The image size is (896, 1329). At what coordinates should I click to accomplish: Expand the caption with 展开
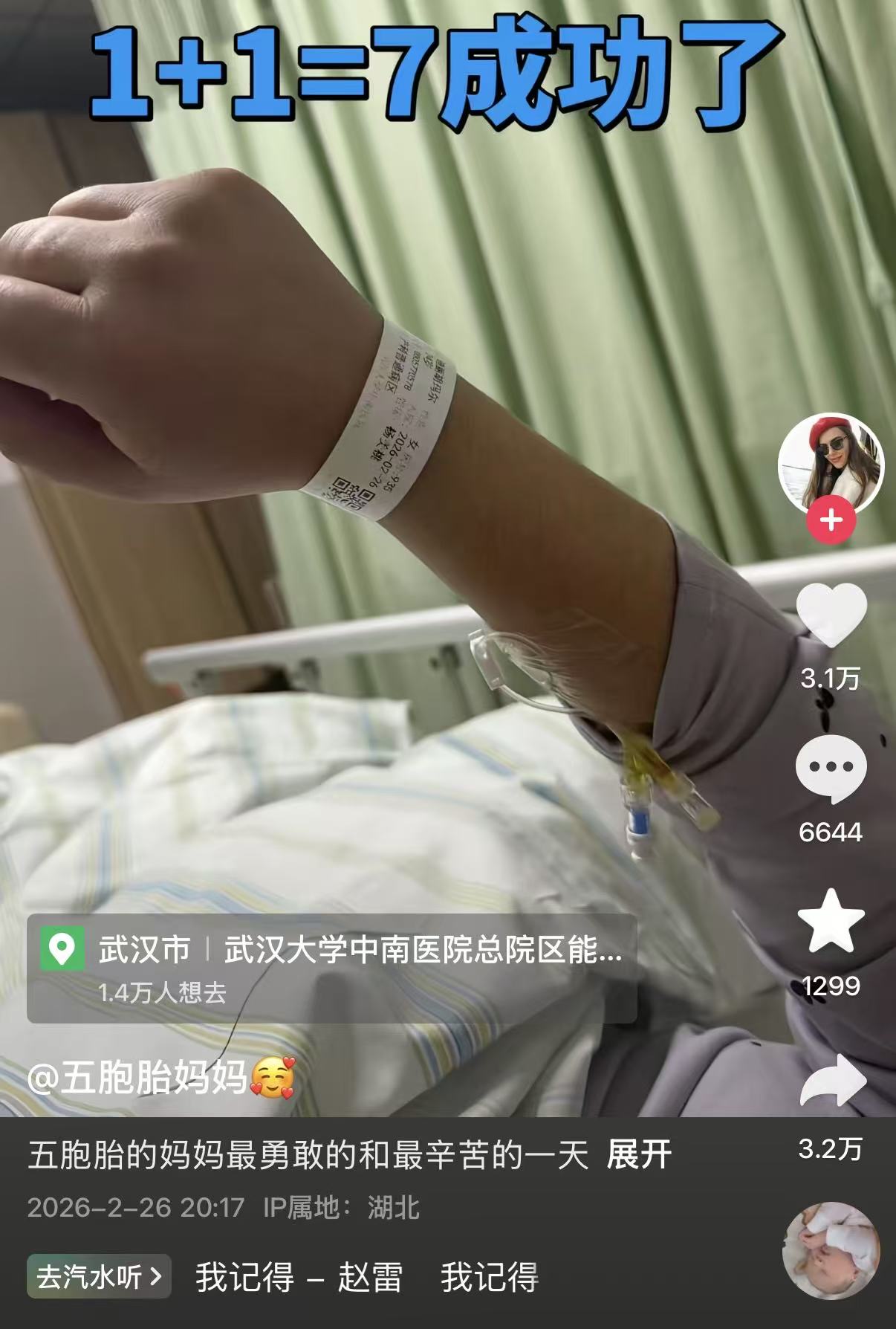pyautogui.click(x=639, y=1155)
